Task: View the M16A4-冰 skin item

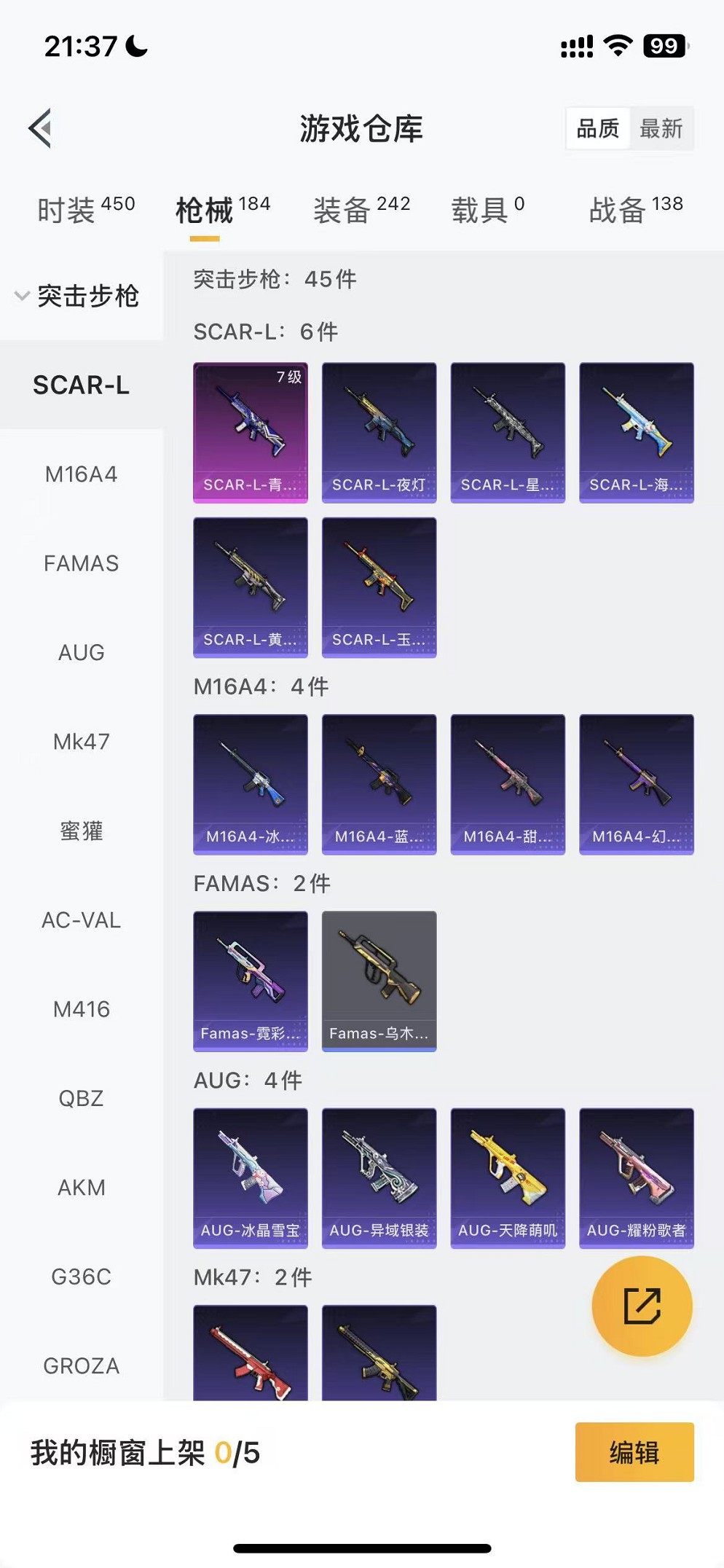Action: pyautogui.click(x=250, y=784)
